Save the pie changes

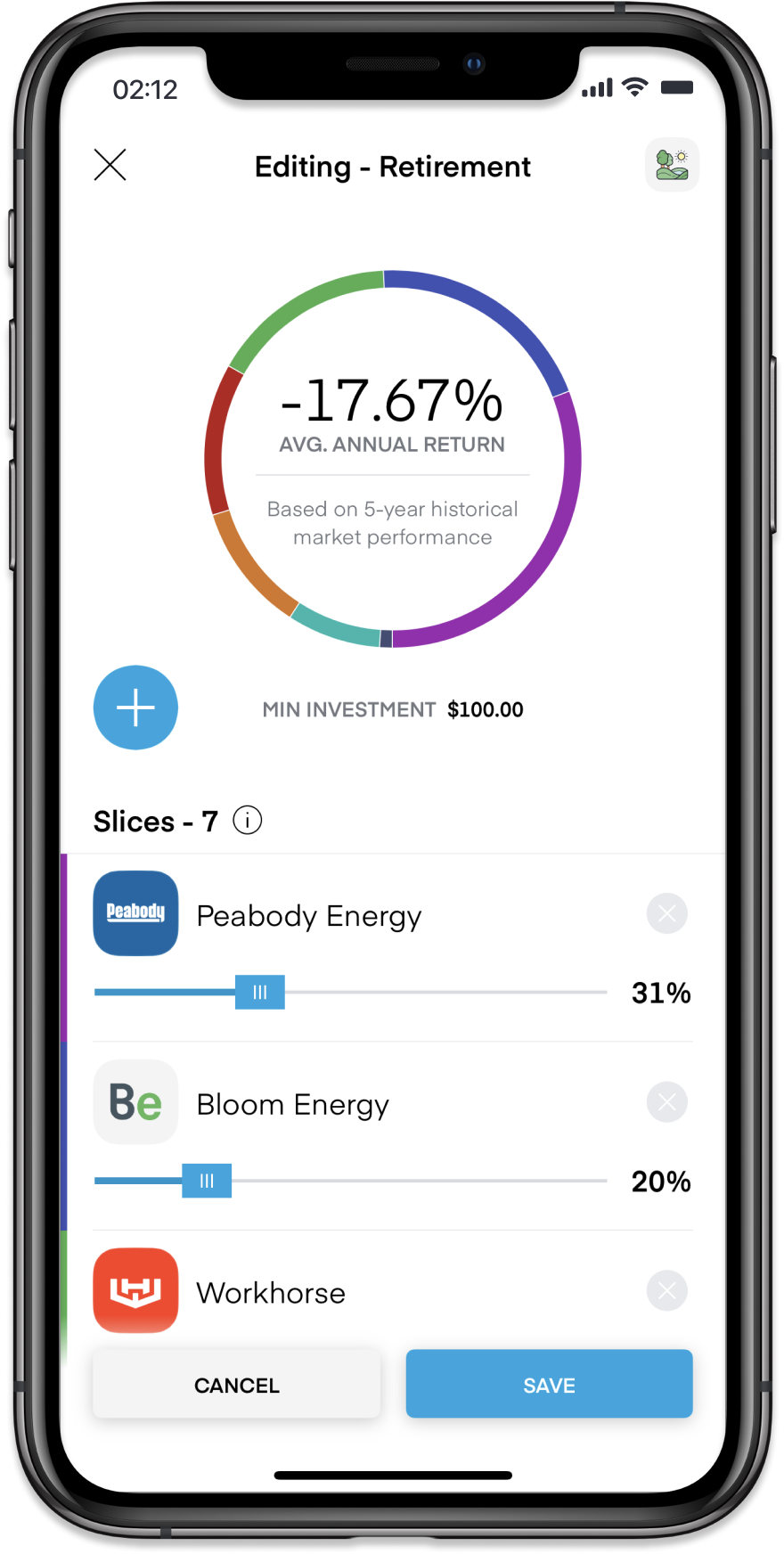click(x=550, y=1385)
